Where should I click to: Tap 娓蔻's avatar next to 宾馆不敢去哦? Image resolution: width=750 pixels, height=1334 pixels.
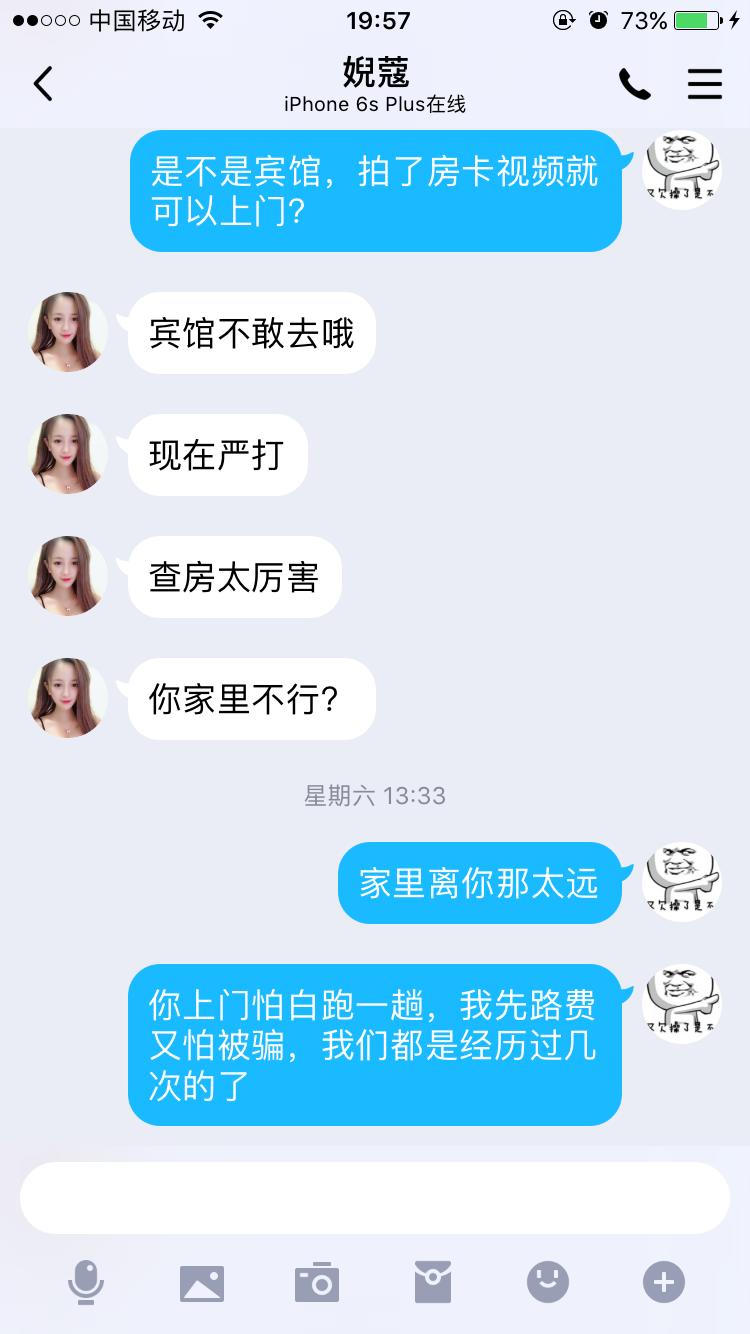67,332
